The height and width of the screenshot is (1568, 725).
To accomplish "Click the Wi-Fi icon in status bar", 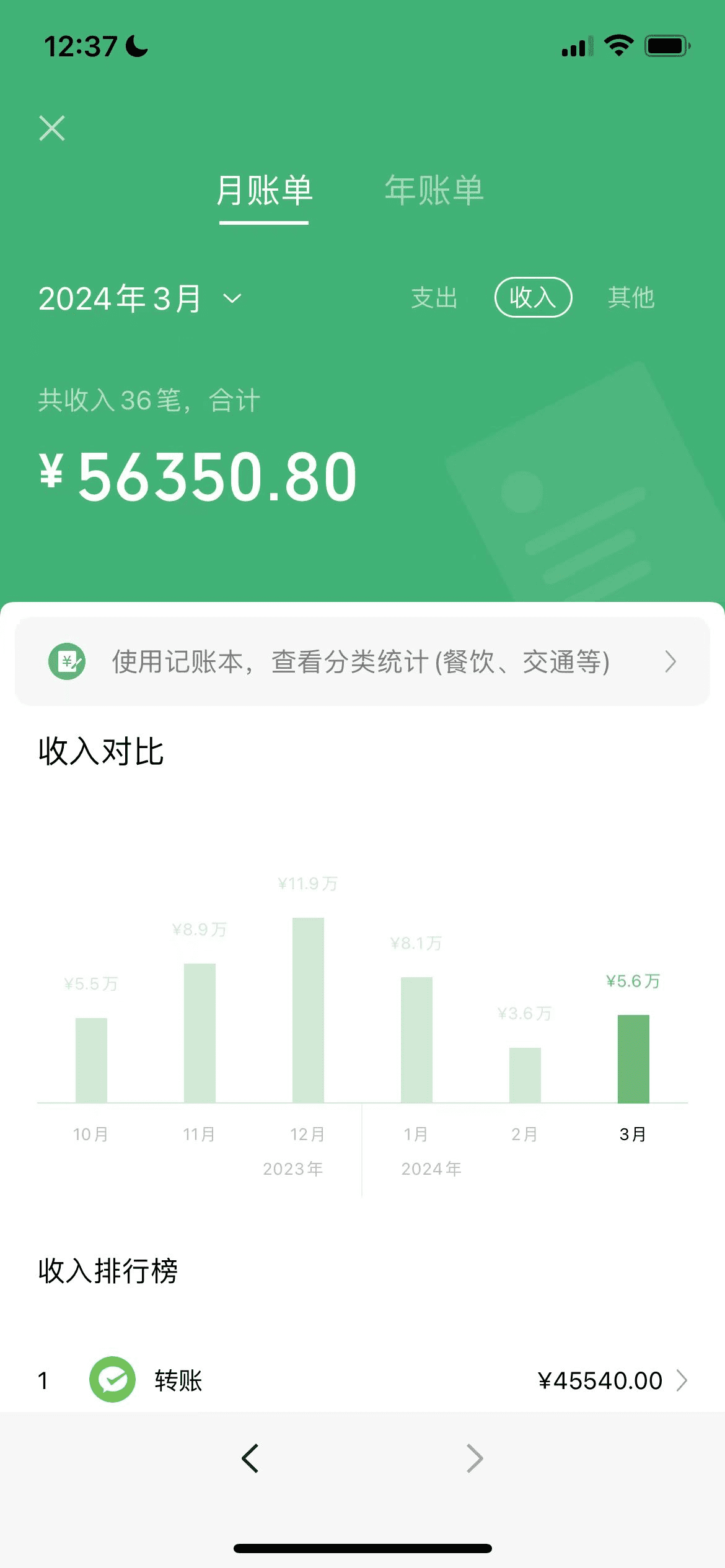I will (x=618, y=45).
